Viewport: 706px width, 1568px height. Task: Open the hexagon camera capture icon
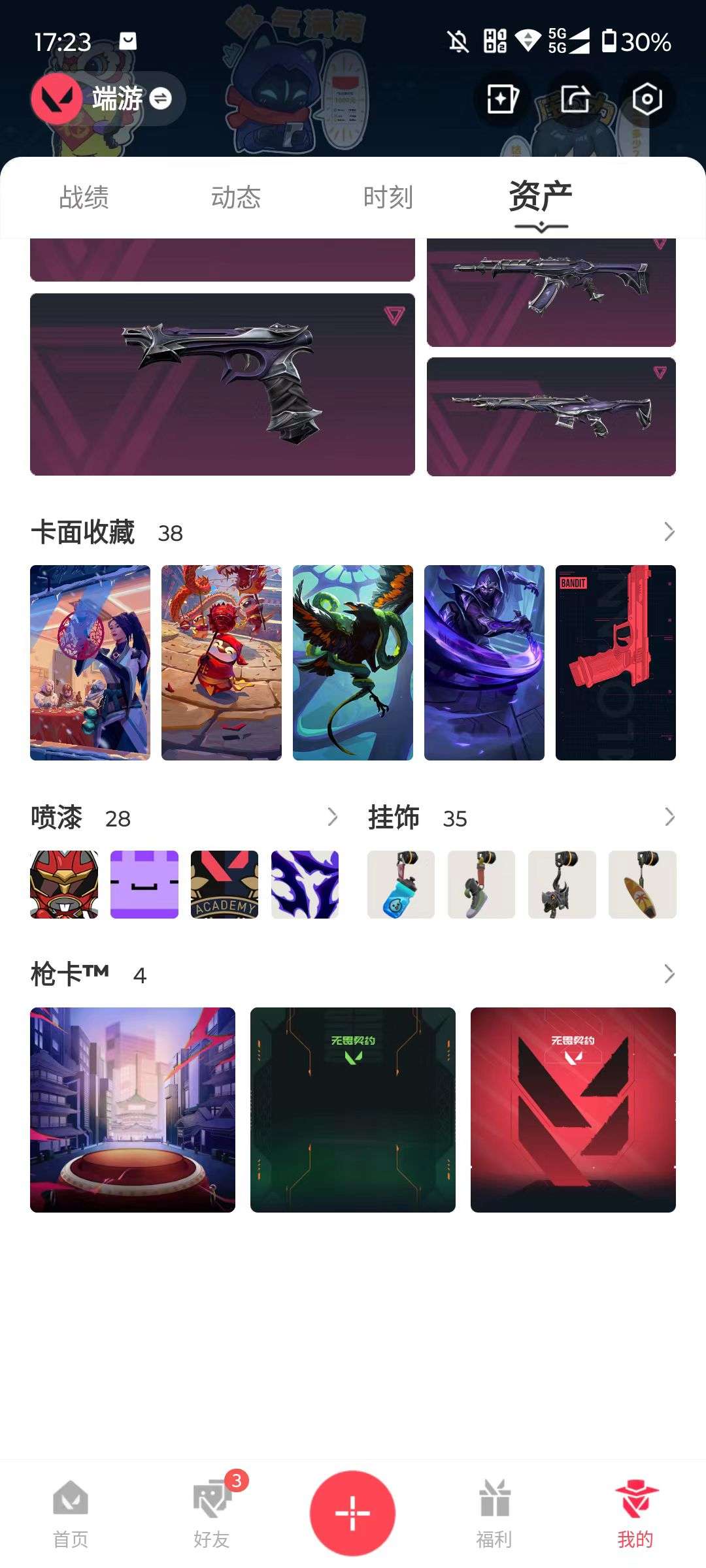647,99
